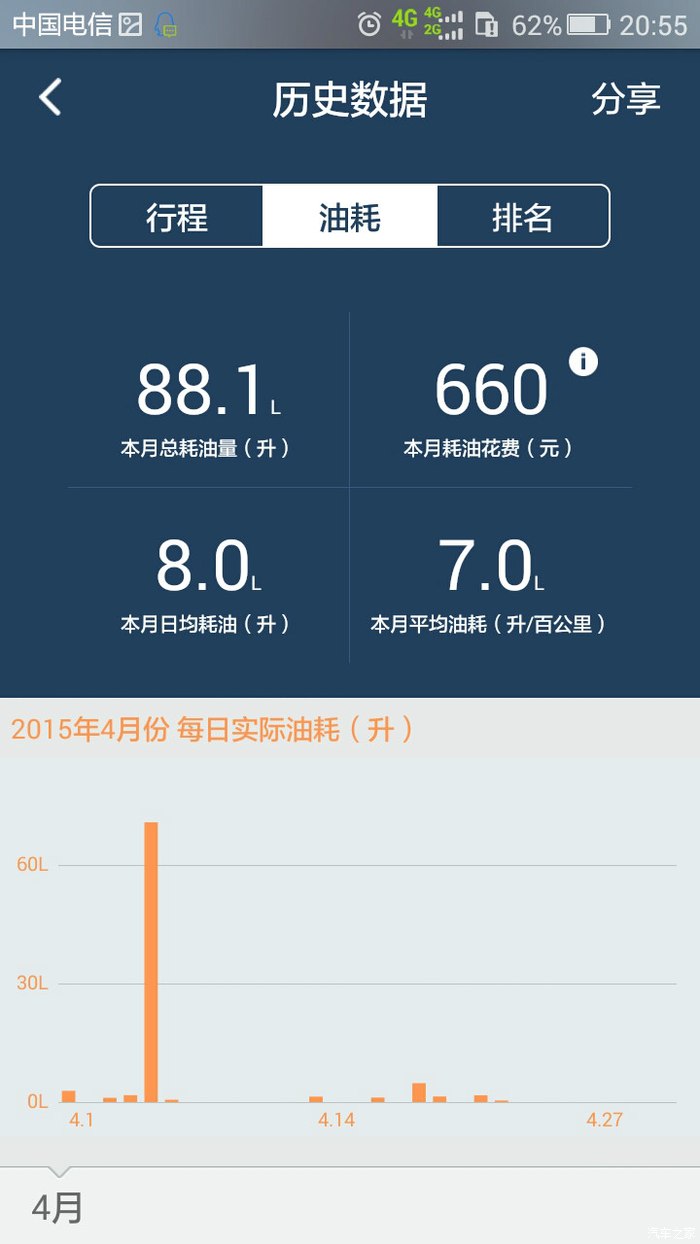This screenshot has width=700, height=1244.
Task: Share the fuel history via 分享
Action: tap(626, 99)
